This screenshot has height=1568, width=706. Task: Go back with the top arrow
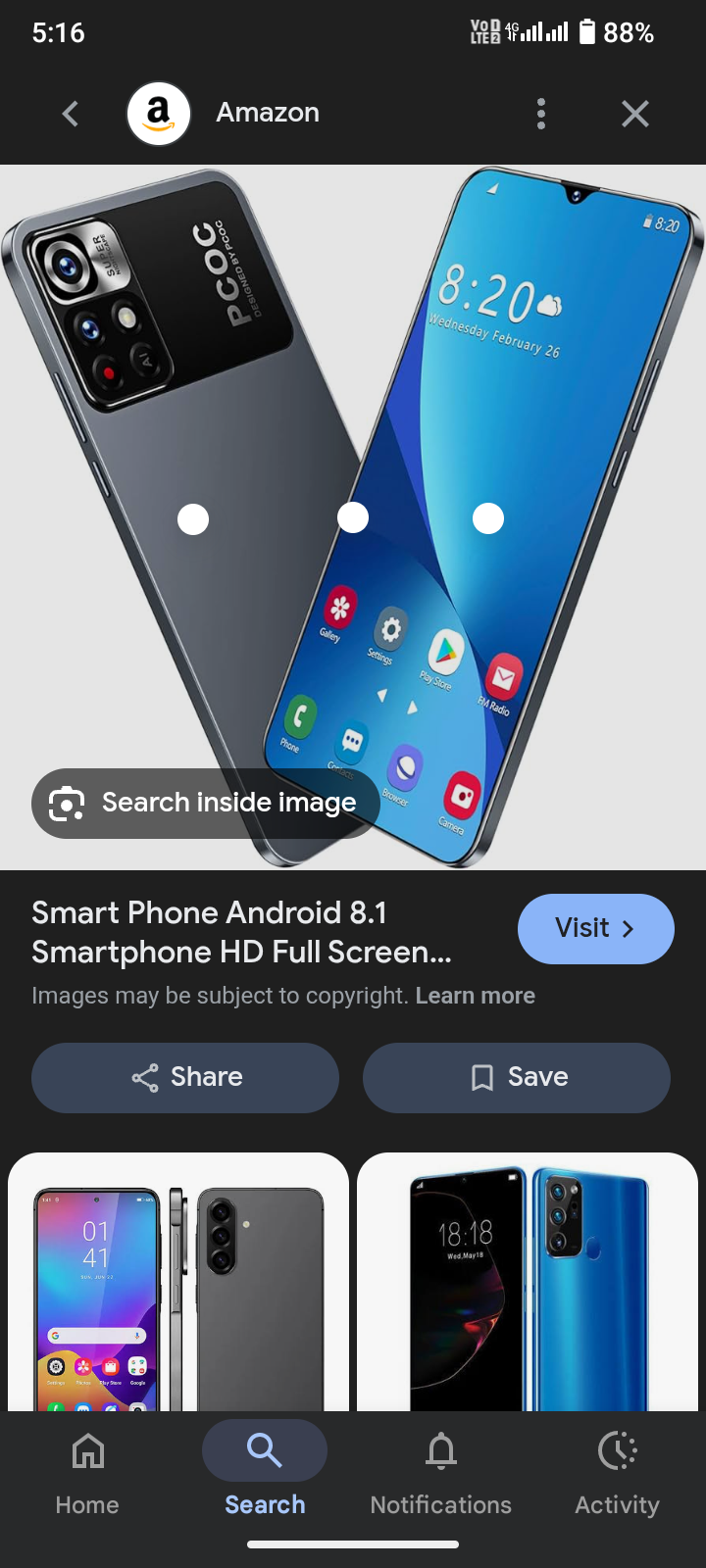click(71, 114)
